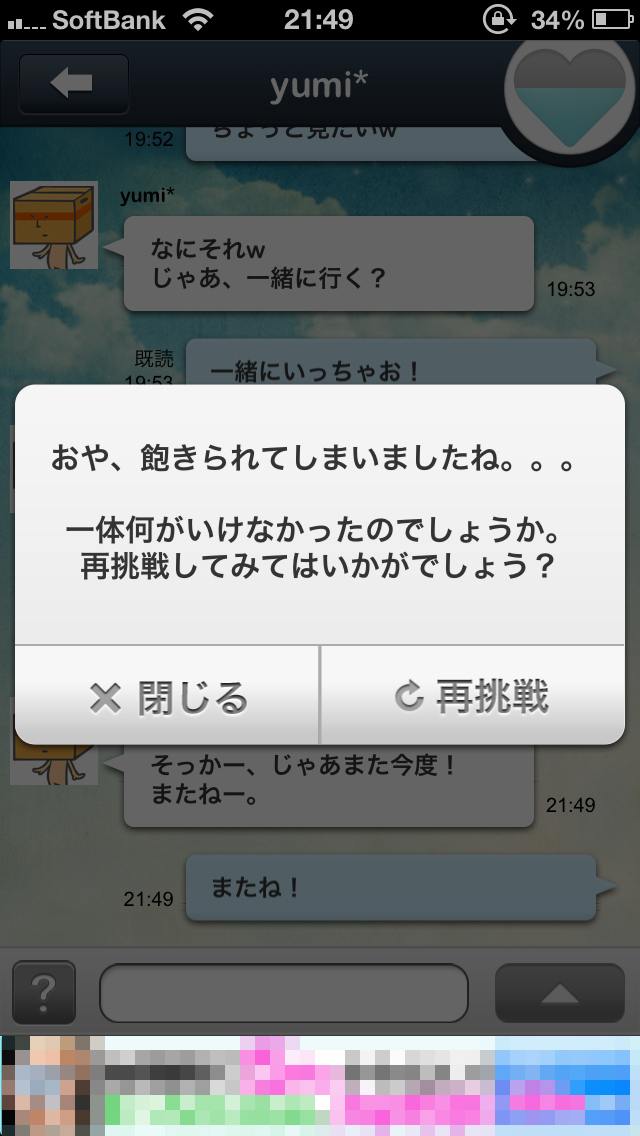Go back using the arrow button
The height and width of the screenshot is (1136, 640).
(73, 85)
